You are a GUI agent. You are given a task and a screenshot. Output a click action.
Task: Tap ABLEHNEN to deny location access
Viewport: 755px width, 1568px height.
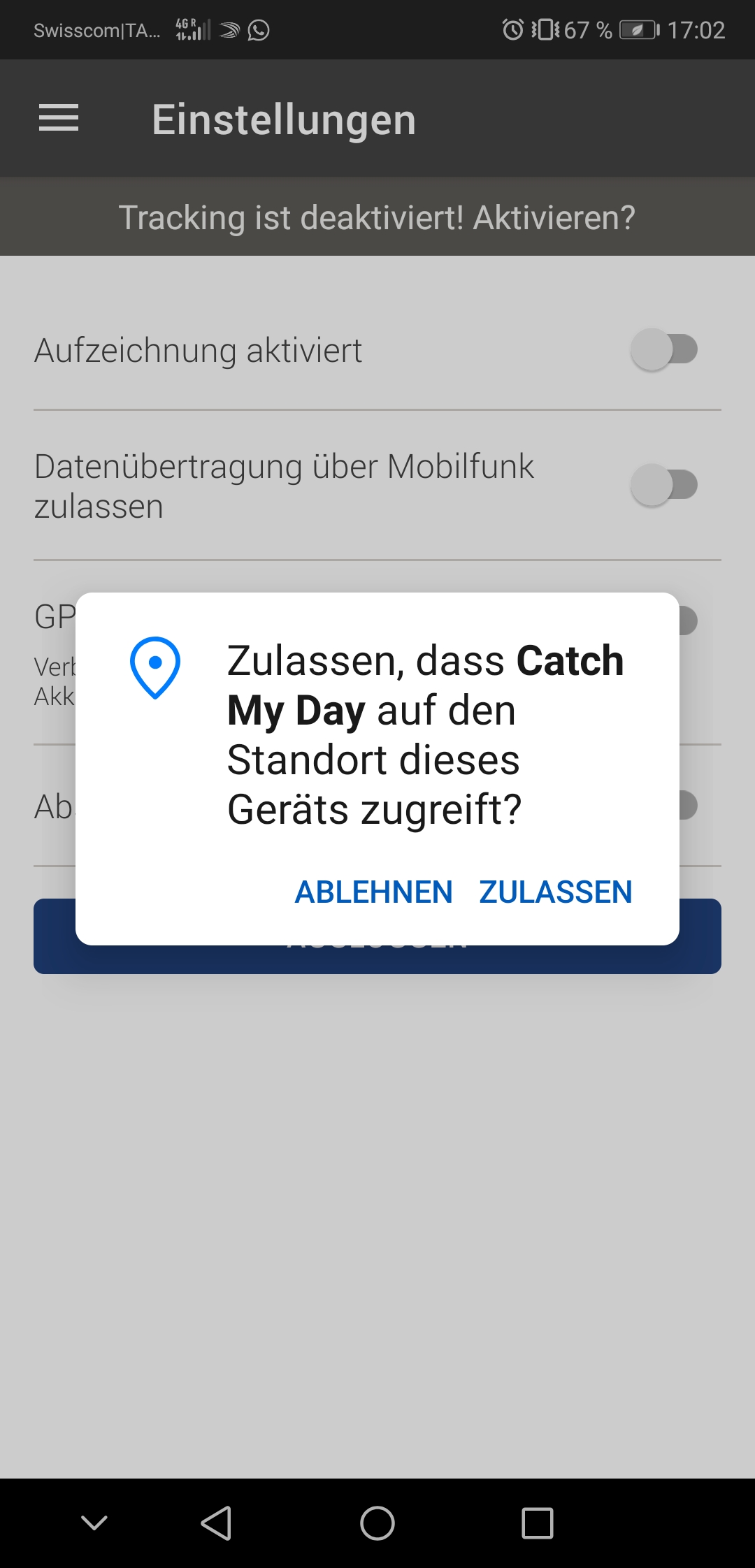[x=373, y=892]
